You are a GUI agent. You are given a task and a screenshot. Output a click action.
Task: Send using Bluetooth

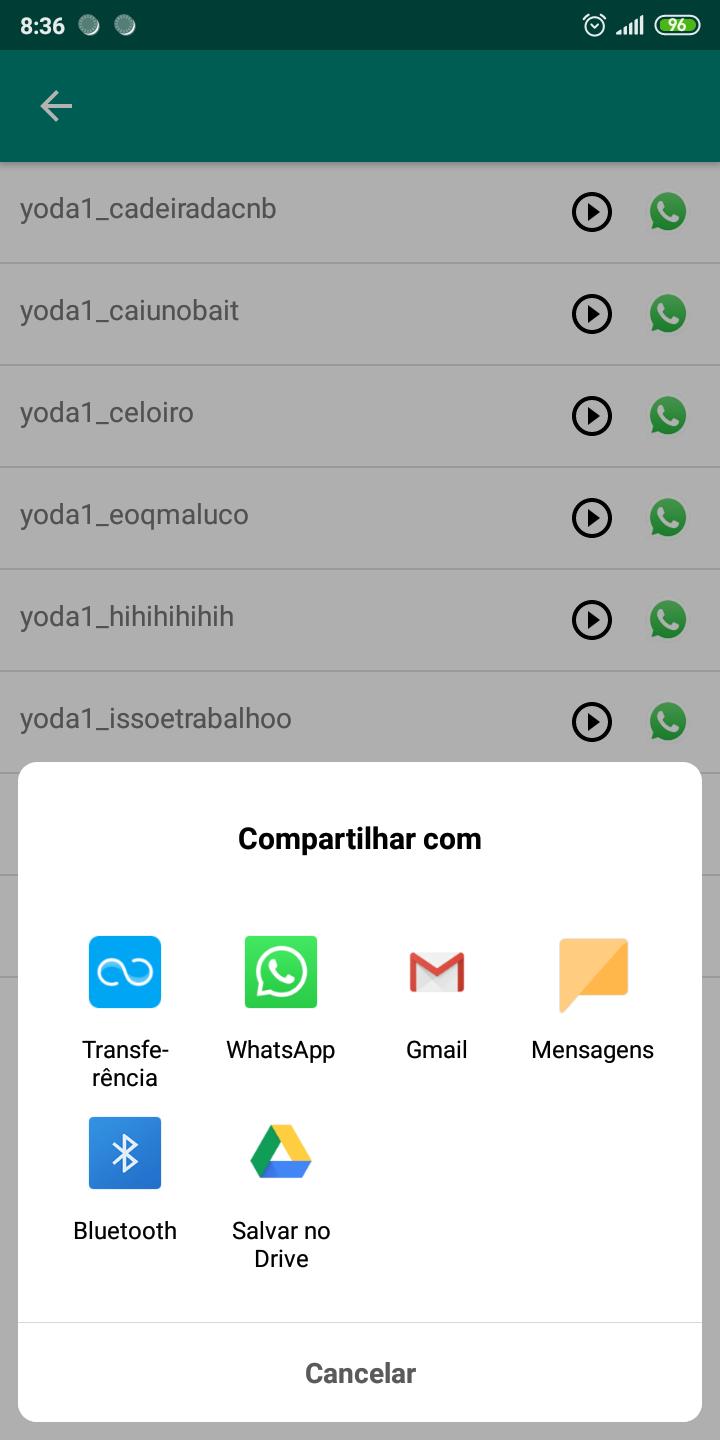pyautogui.click(x=125, y=1153)
